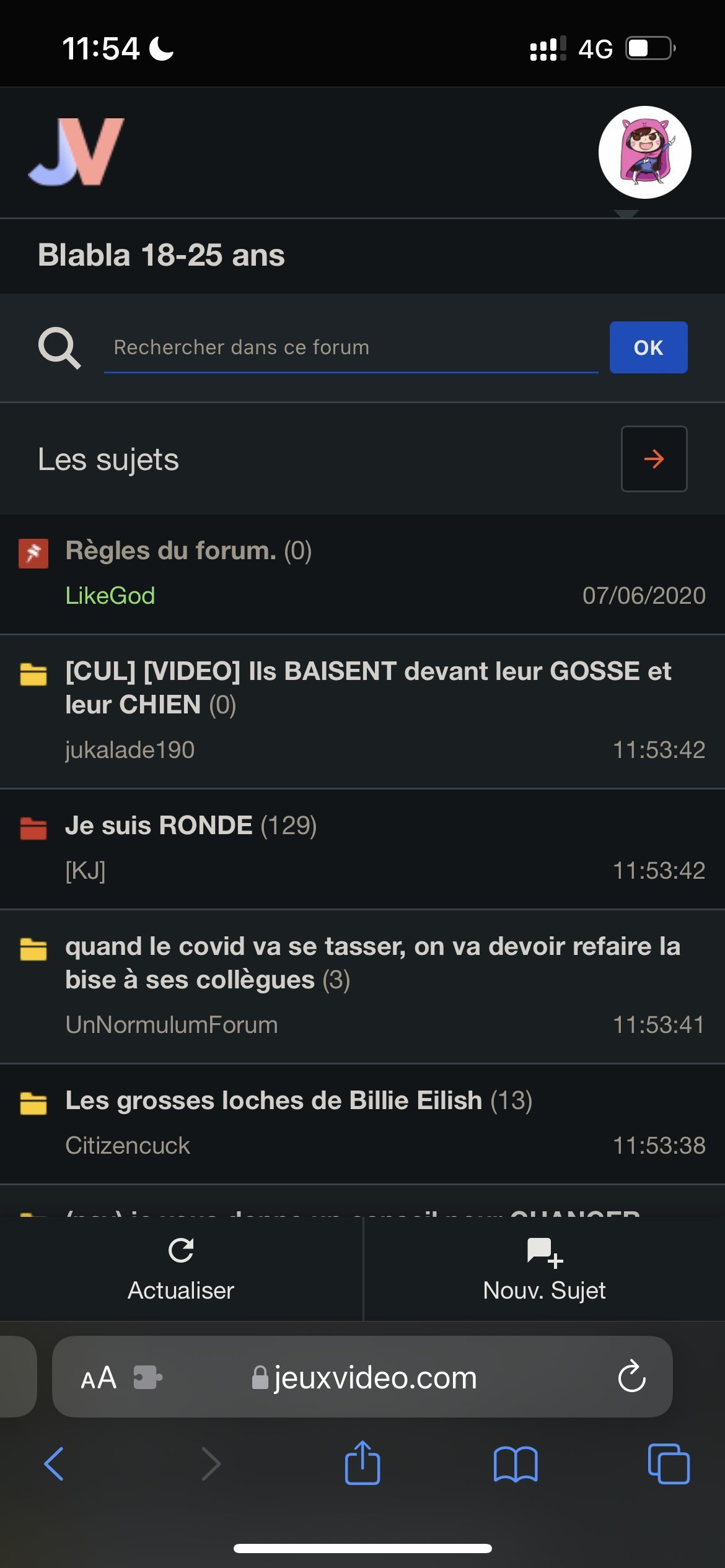Open the profile avatar menu

(x=644, y=152)
